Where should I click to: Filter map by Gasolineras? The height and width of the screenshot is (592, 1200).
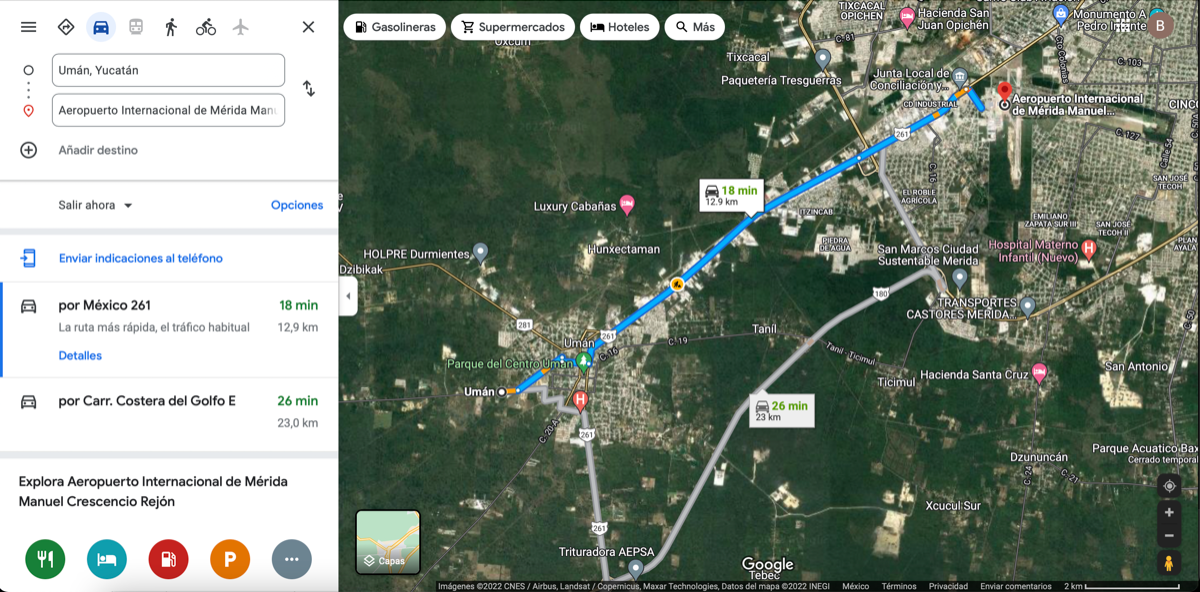[x=396, y=27]
